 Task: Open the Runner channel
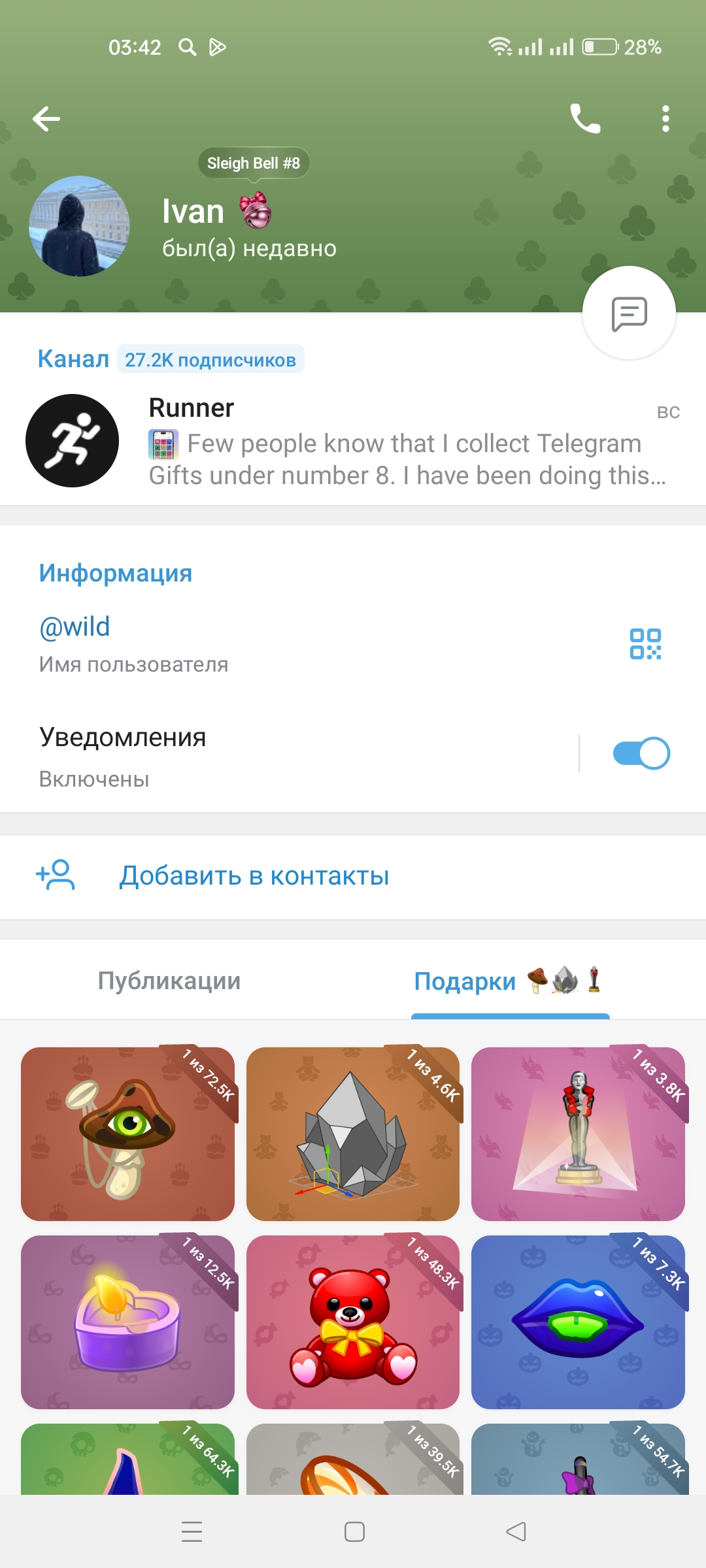[353, 441]
